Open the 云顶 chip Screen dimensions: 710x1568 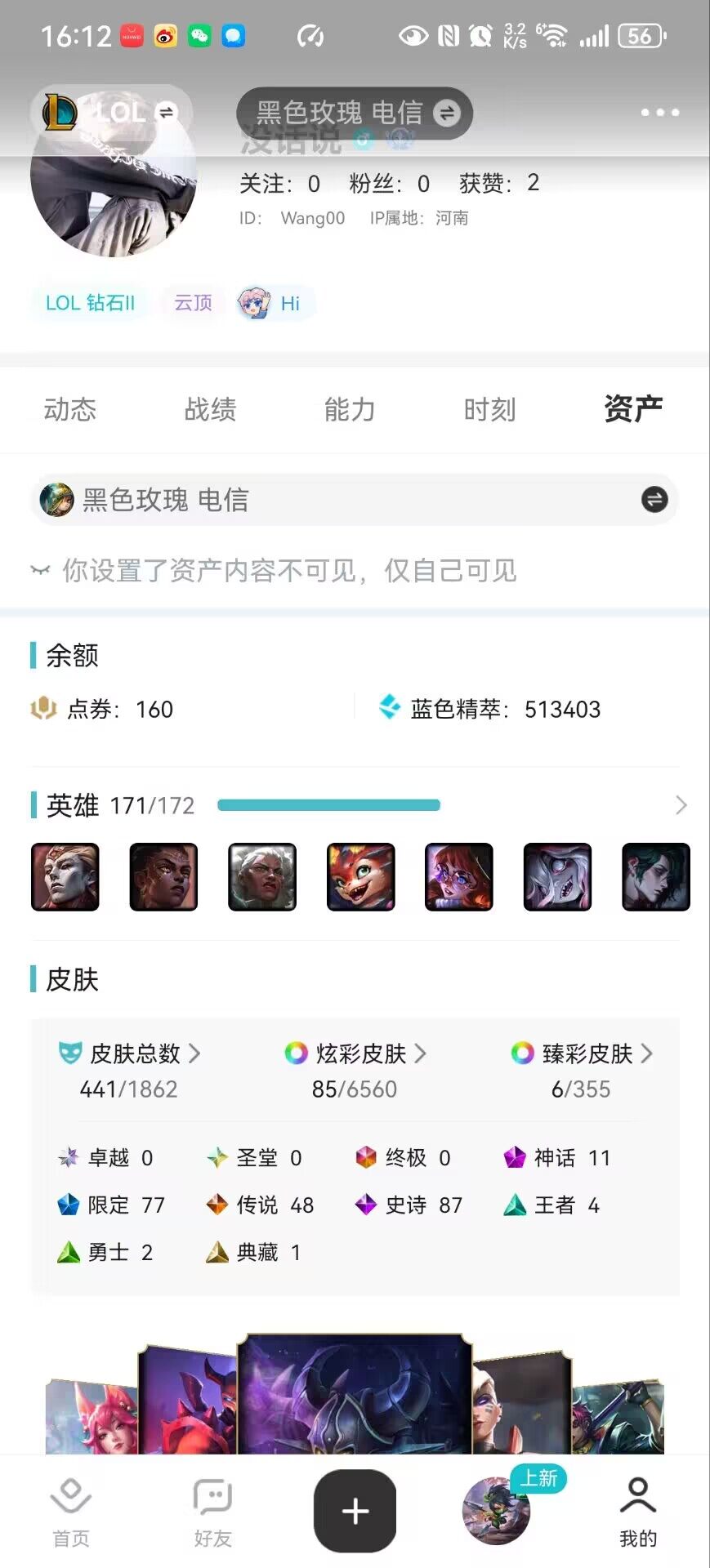(x=193, y=303)
